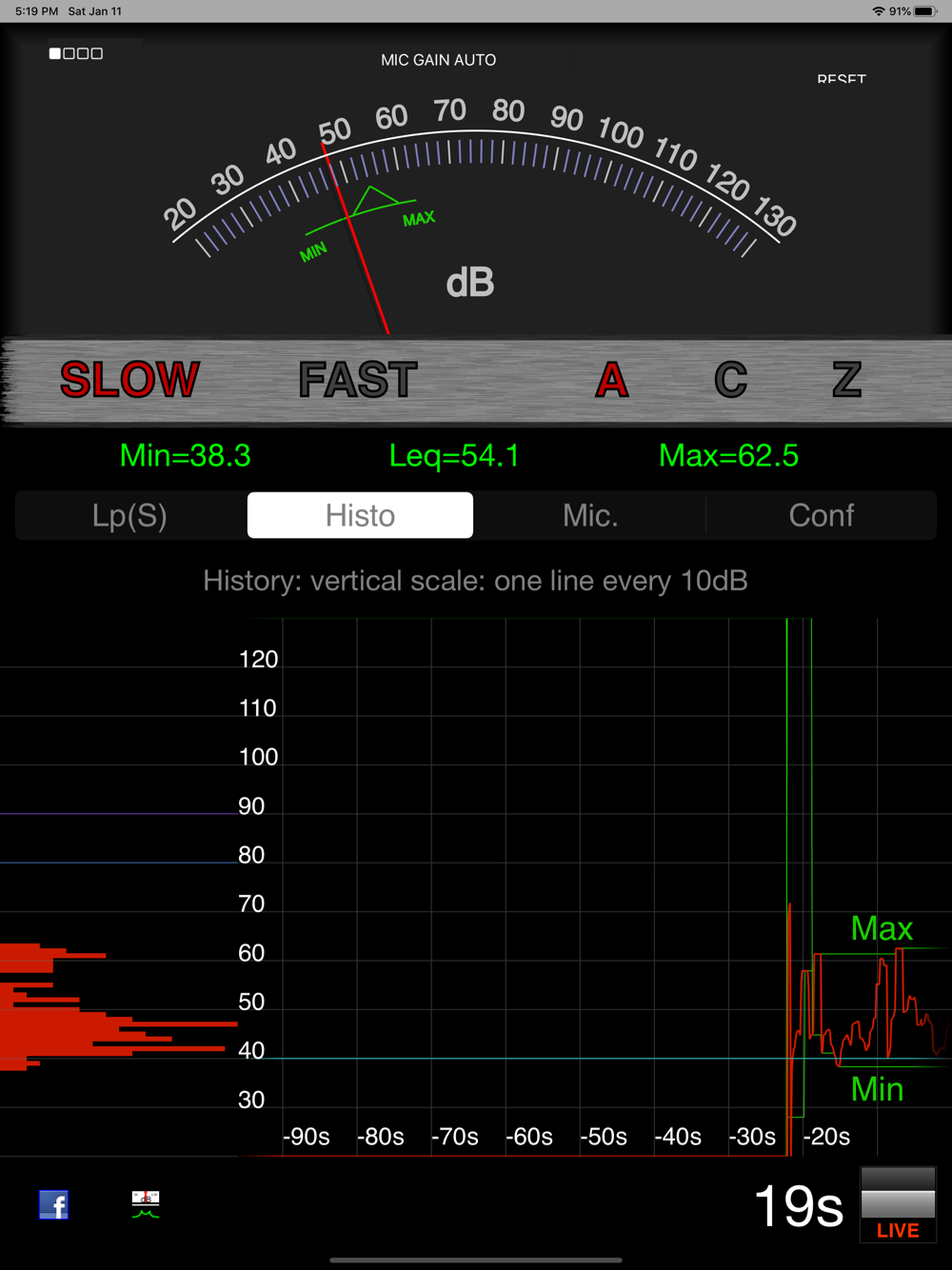Choose Z frequency weighting
This screenshot has width=952, height=1270.
coord(846,380)
